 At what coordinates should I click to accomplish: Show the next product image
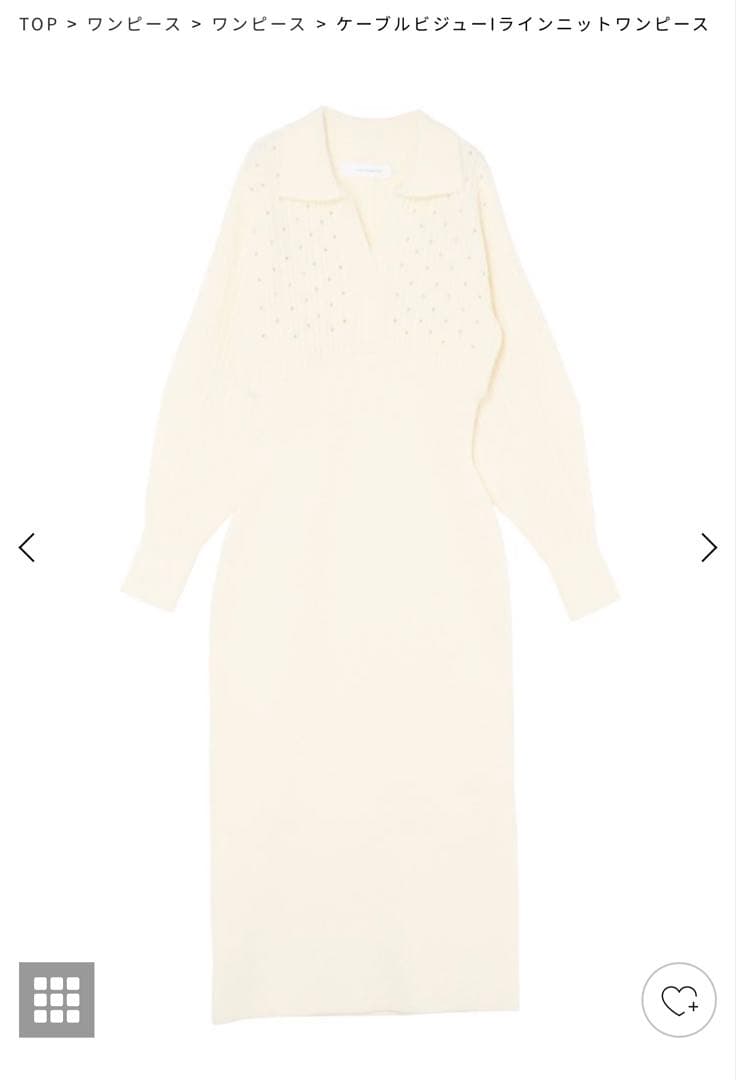pyautogui.click(x=709, y=547)
